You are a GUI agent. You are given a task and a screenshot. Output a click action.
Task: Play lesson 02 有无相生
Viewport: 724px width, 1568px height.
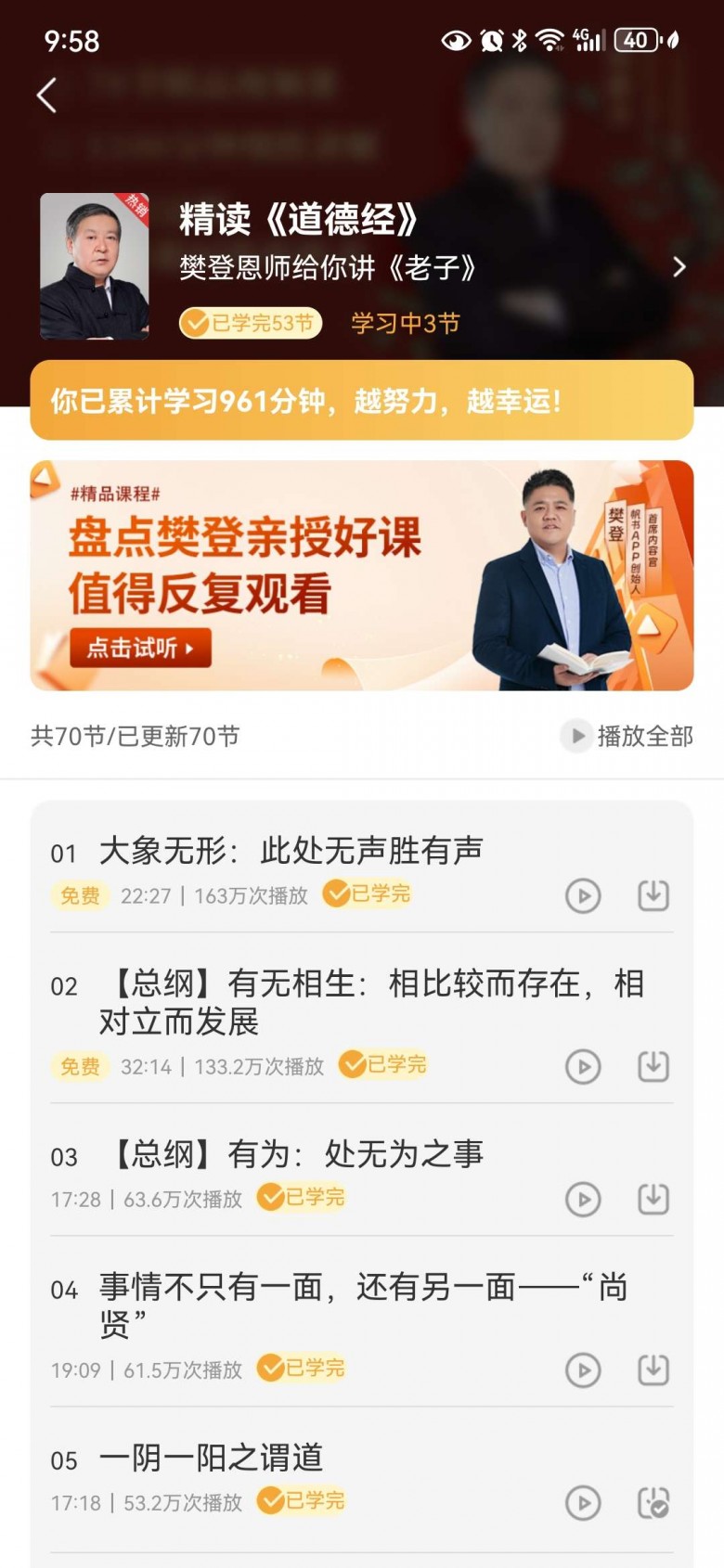[x=583, y=1066]
